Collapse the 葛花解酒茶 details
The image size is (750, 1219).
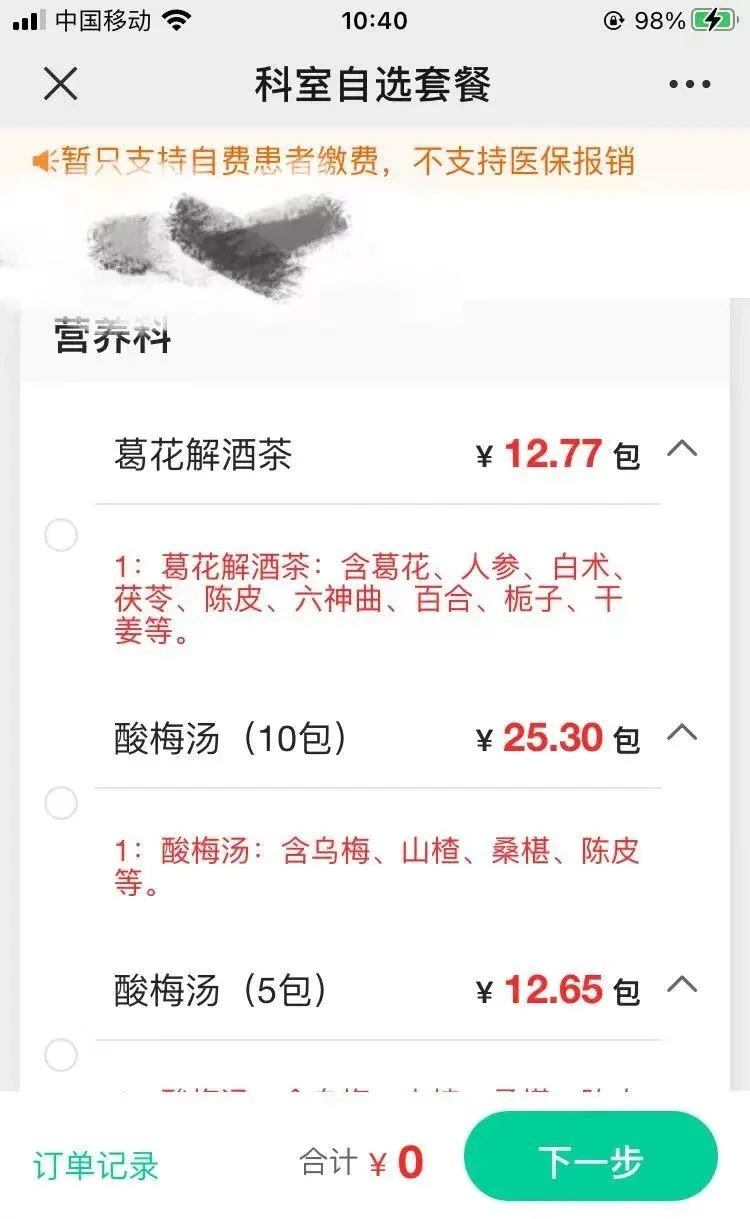pyautogui.click(x=682, y=450)
